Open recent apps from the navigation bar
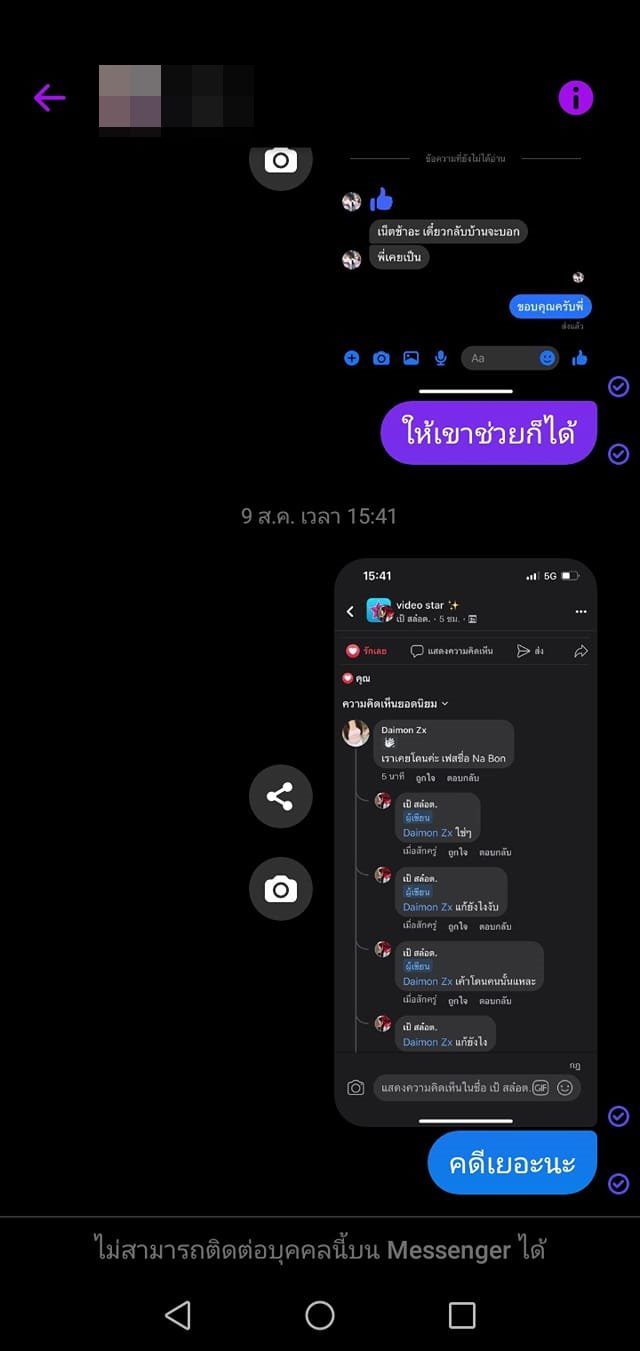Screen dimensions: 640x1351 tap(462, 1314)
